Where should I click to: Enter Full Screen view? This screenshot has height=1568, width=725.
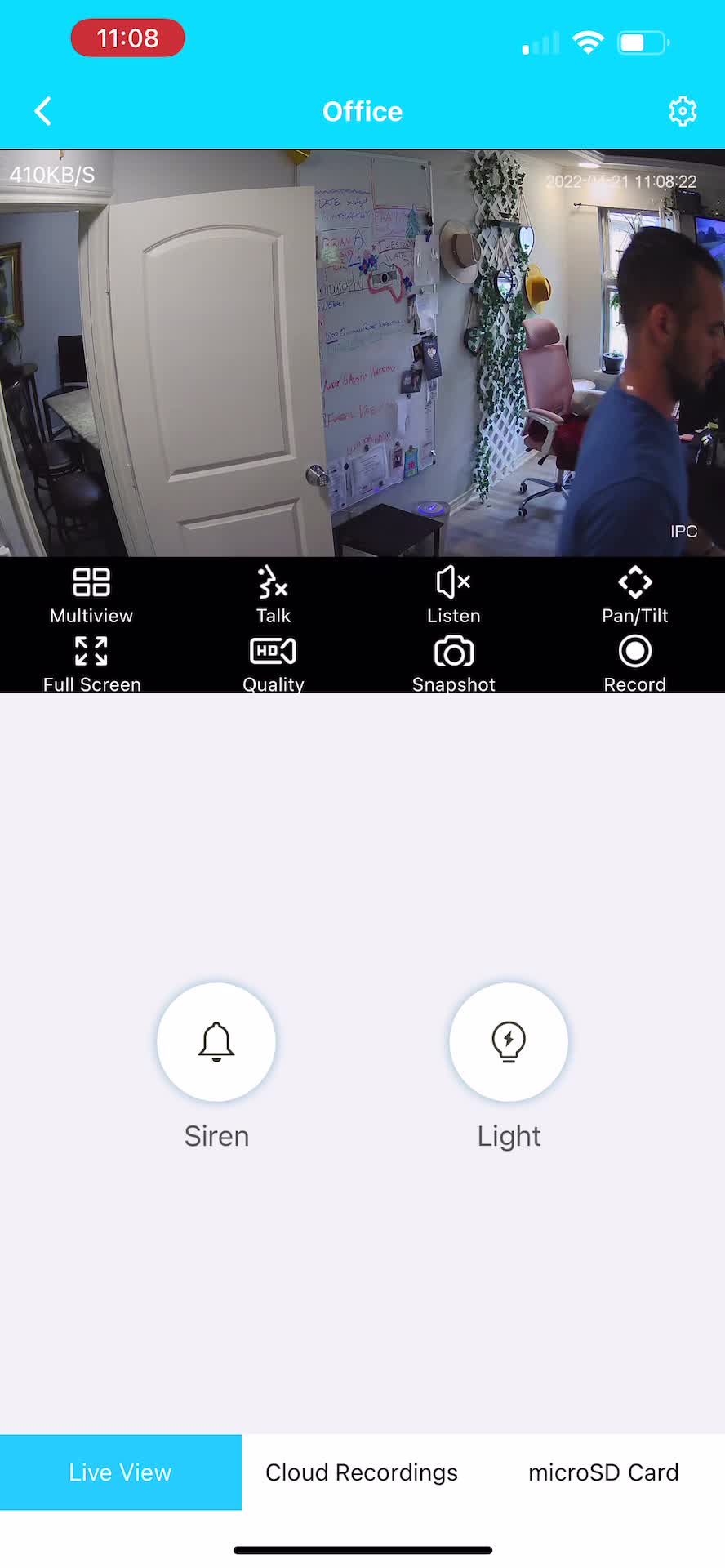point(91,664)
